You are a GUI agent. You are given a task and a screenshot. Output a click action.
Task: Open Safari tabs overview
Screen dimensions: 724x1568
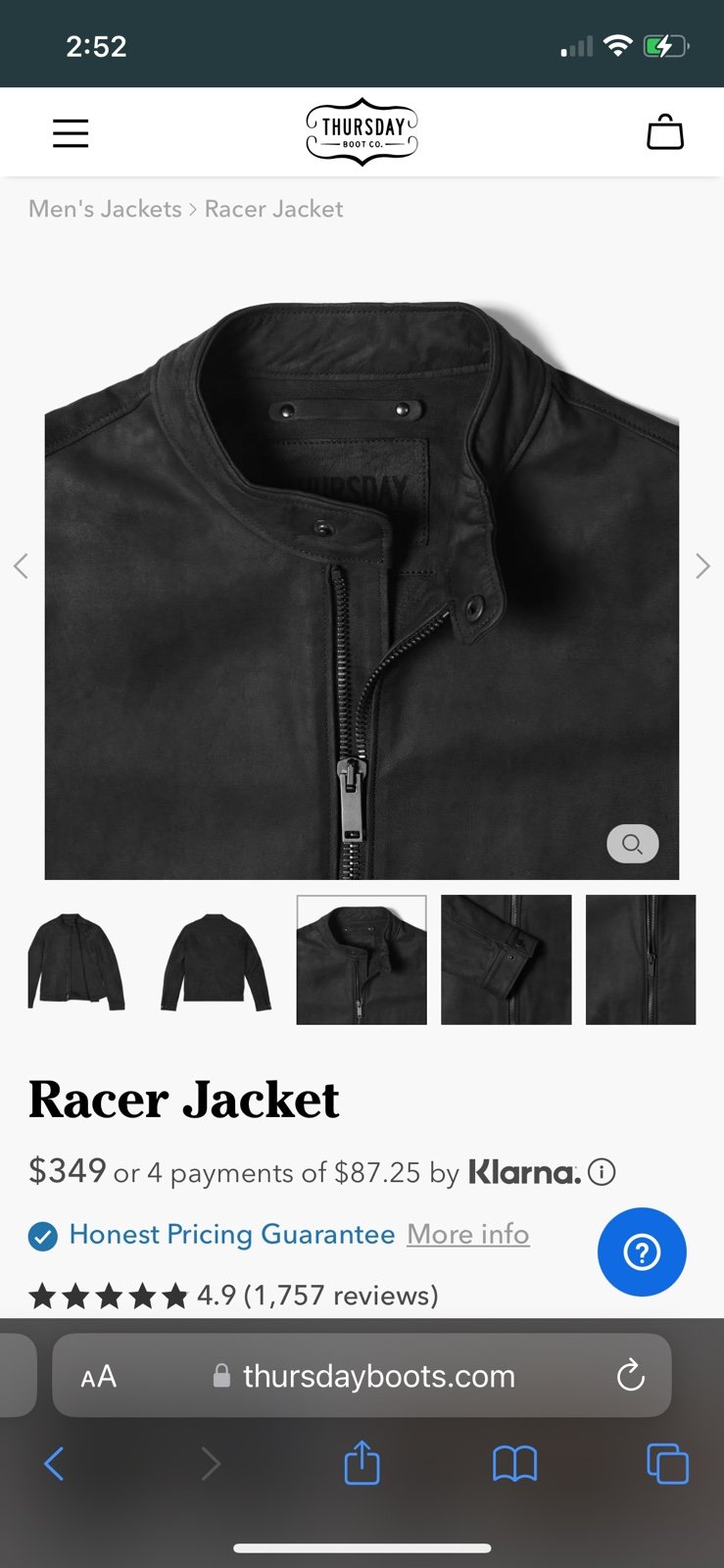click(x=668, y=1464)
